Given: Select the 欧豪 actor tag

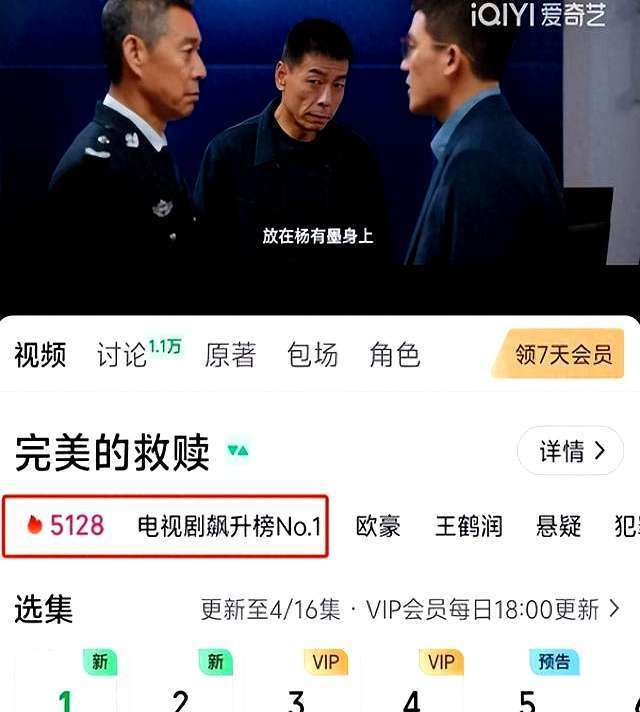Looking at the screenshot, I should pos(378,526).
